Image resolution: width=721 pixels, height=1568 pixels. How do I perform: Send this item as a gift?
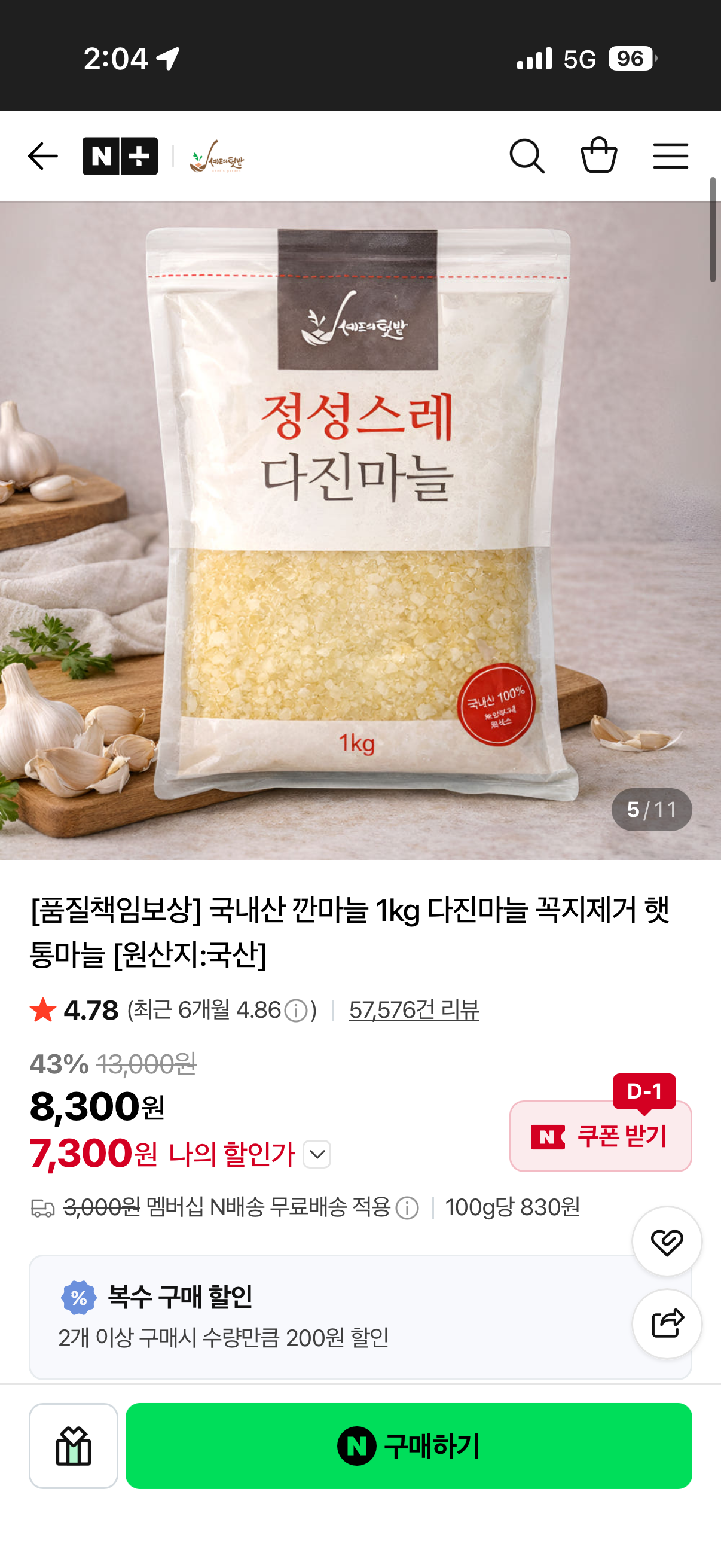point(74,1446)
